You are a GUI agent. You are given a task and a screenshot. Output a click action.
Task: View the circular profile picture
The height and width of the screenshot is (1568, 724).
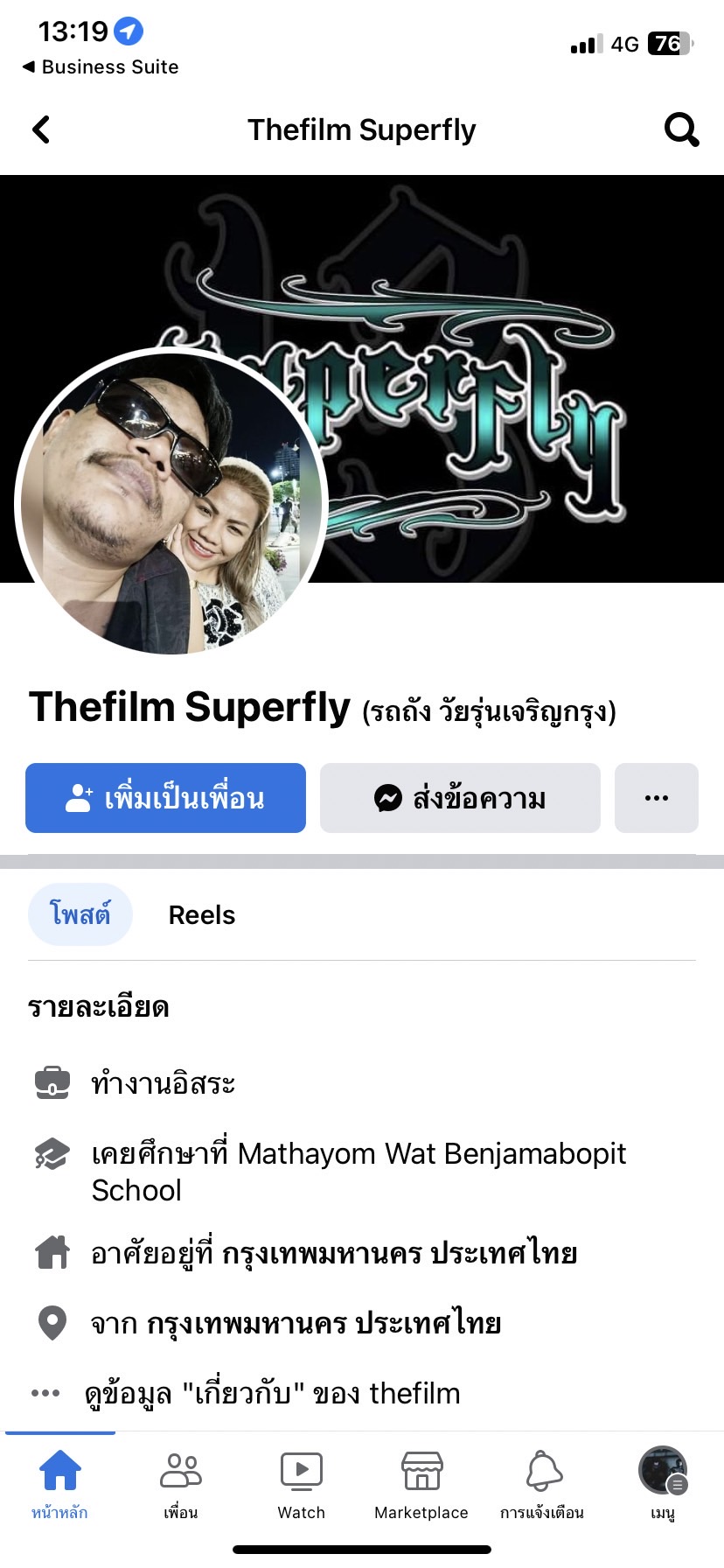click(x=171, y=502)
